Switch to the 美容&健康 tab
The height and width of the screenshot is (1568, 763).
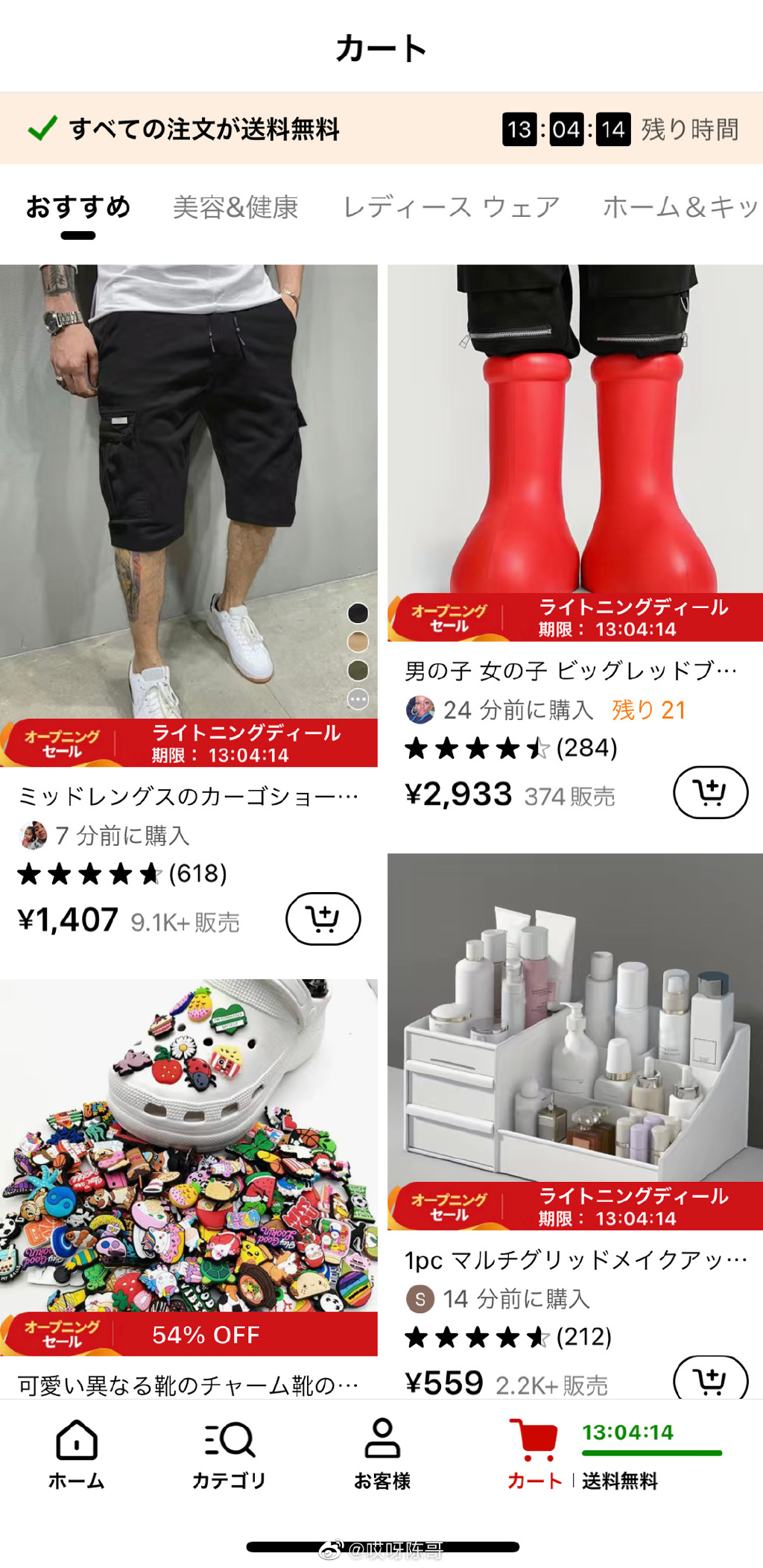235,207
